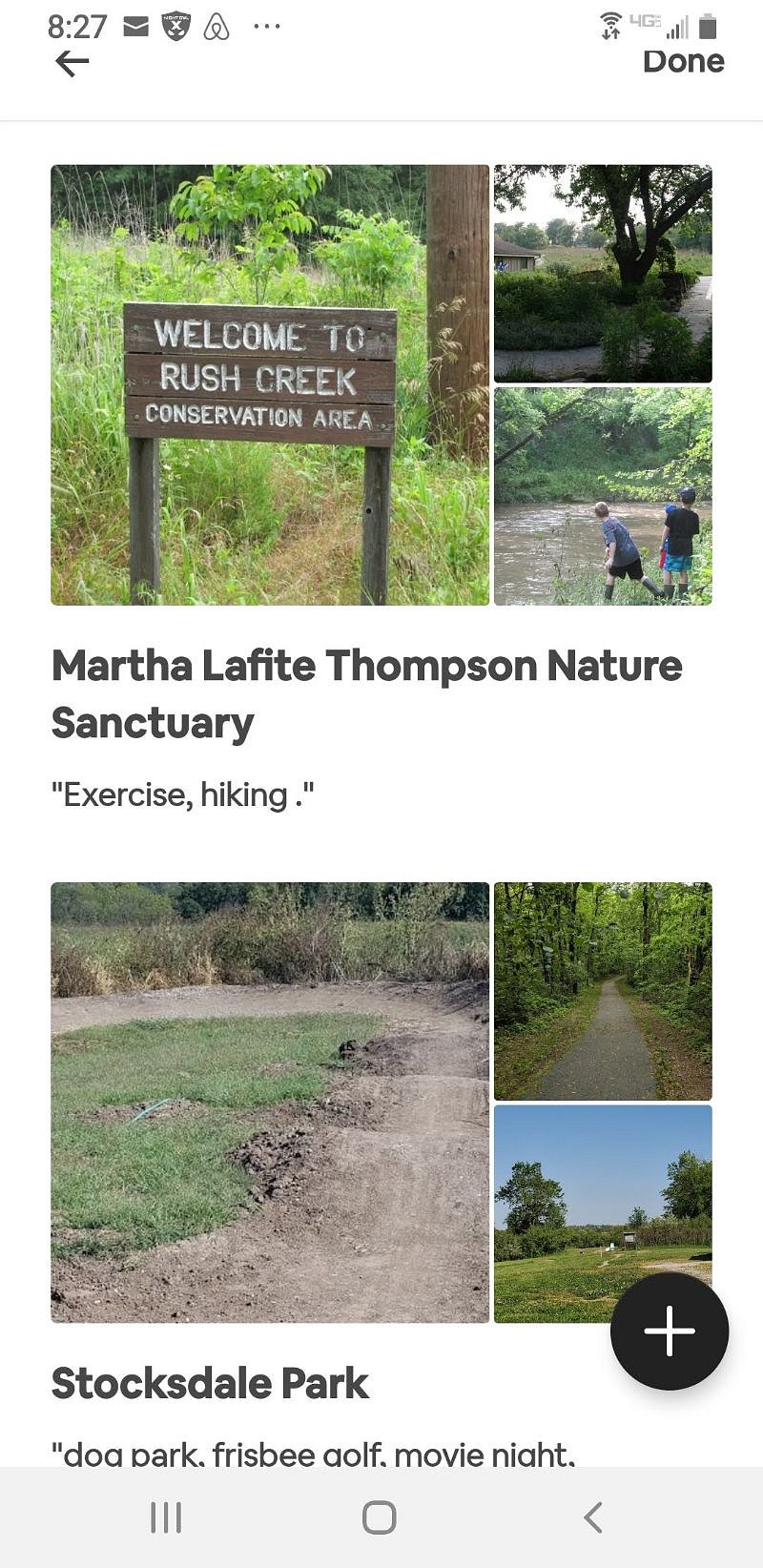Open recent apps from the navigation bar
Screen dimensions: 763x1568
[x=166, y=1516]
